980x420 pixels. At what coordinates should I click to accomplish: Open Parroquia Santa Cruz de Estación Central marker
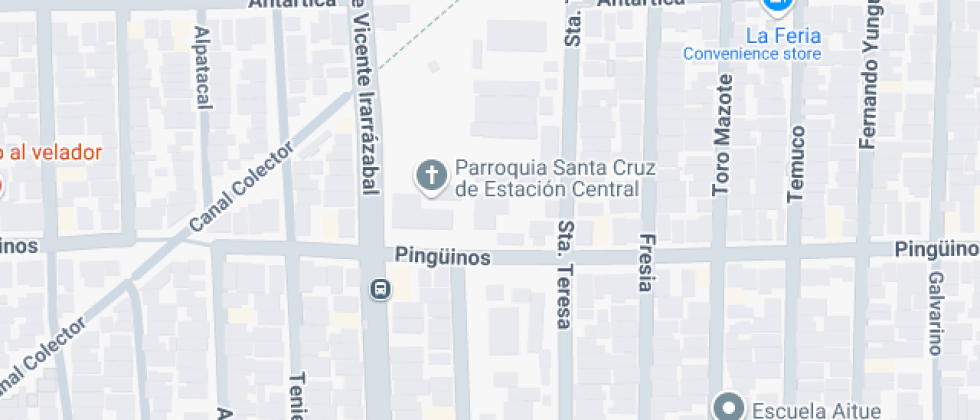tap(432, 177)
